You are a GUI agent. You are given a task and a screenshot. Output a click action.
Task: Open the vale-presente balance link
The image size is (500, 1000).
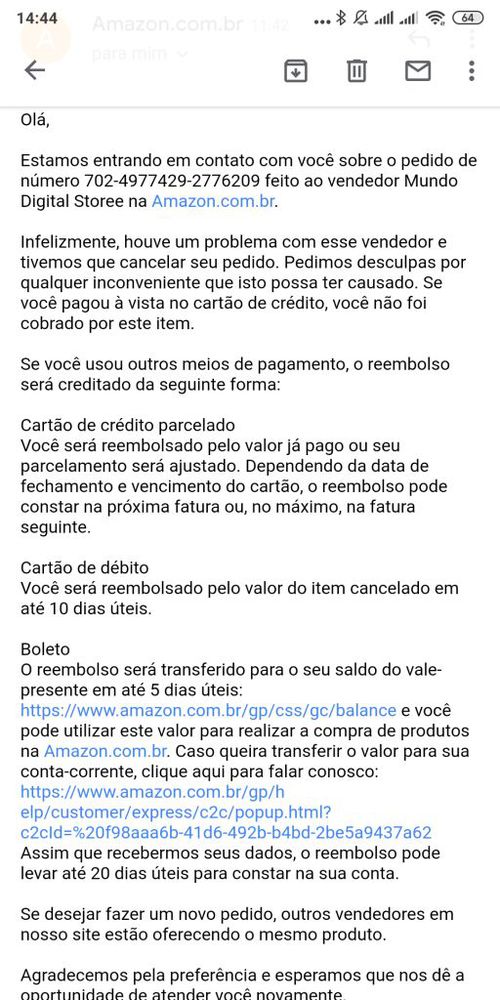click(209, 710)
